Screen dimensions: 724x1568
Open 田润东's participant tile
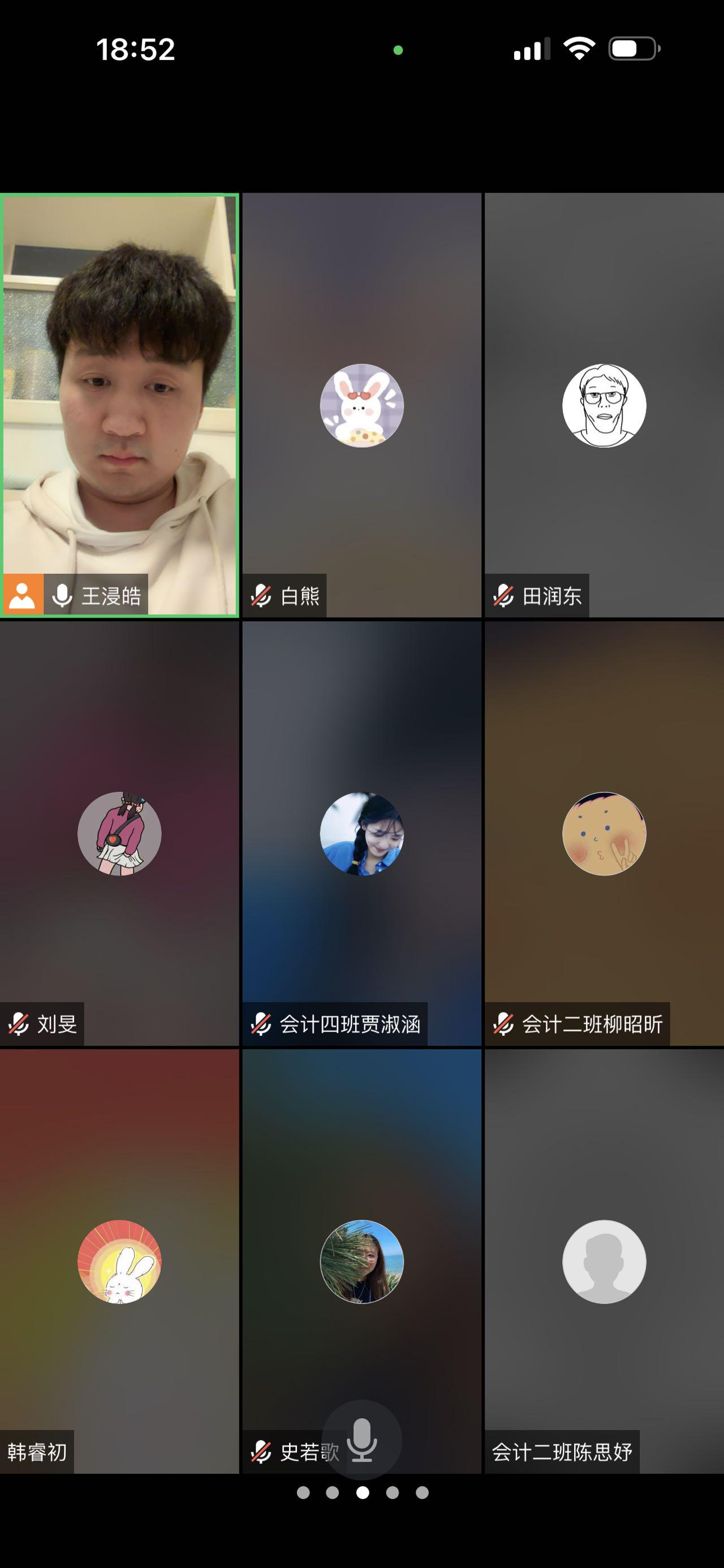point(604,405)
